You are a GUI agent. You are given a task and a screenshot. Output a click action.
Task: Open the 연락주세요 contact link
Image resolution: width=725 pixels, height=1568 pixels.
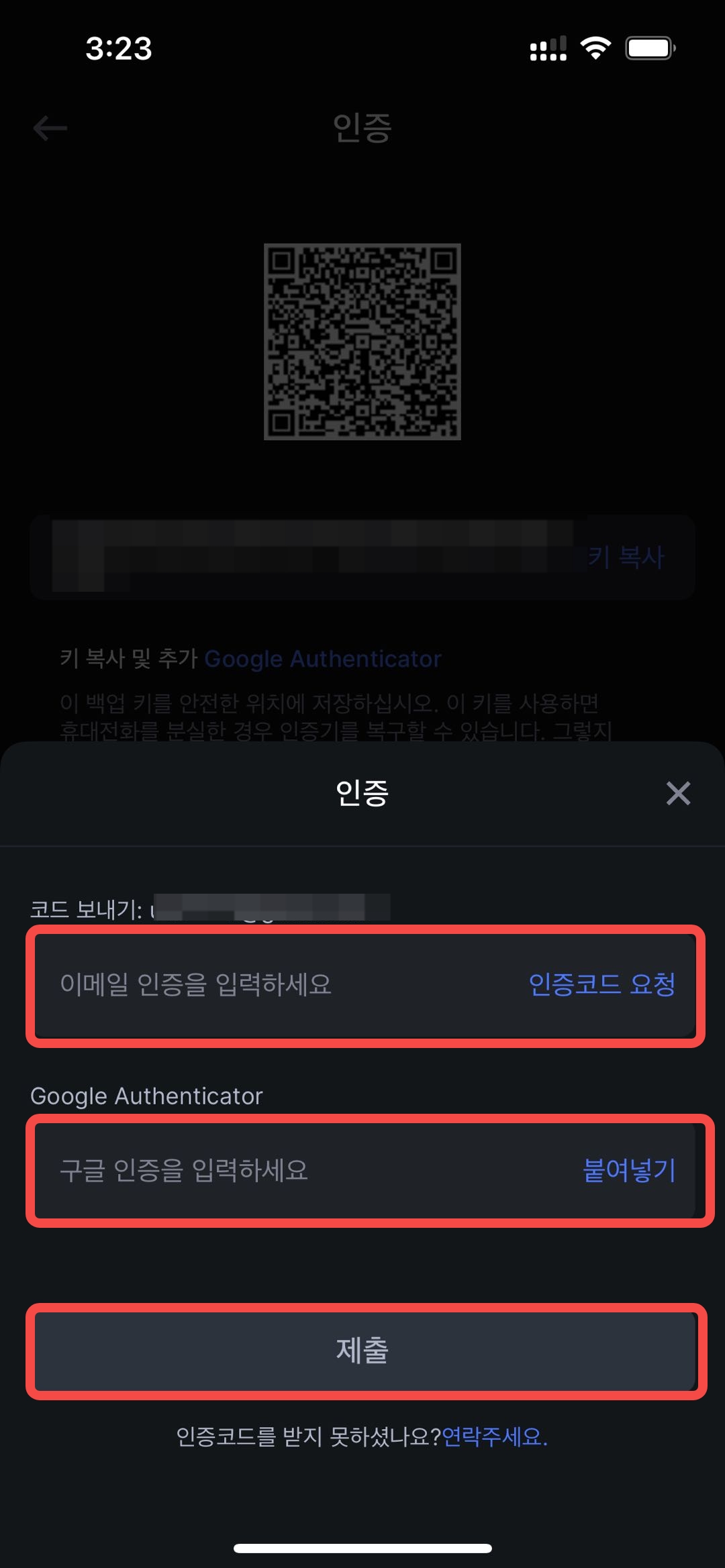point(495,1436)
